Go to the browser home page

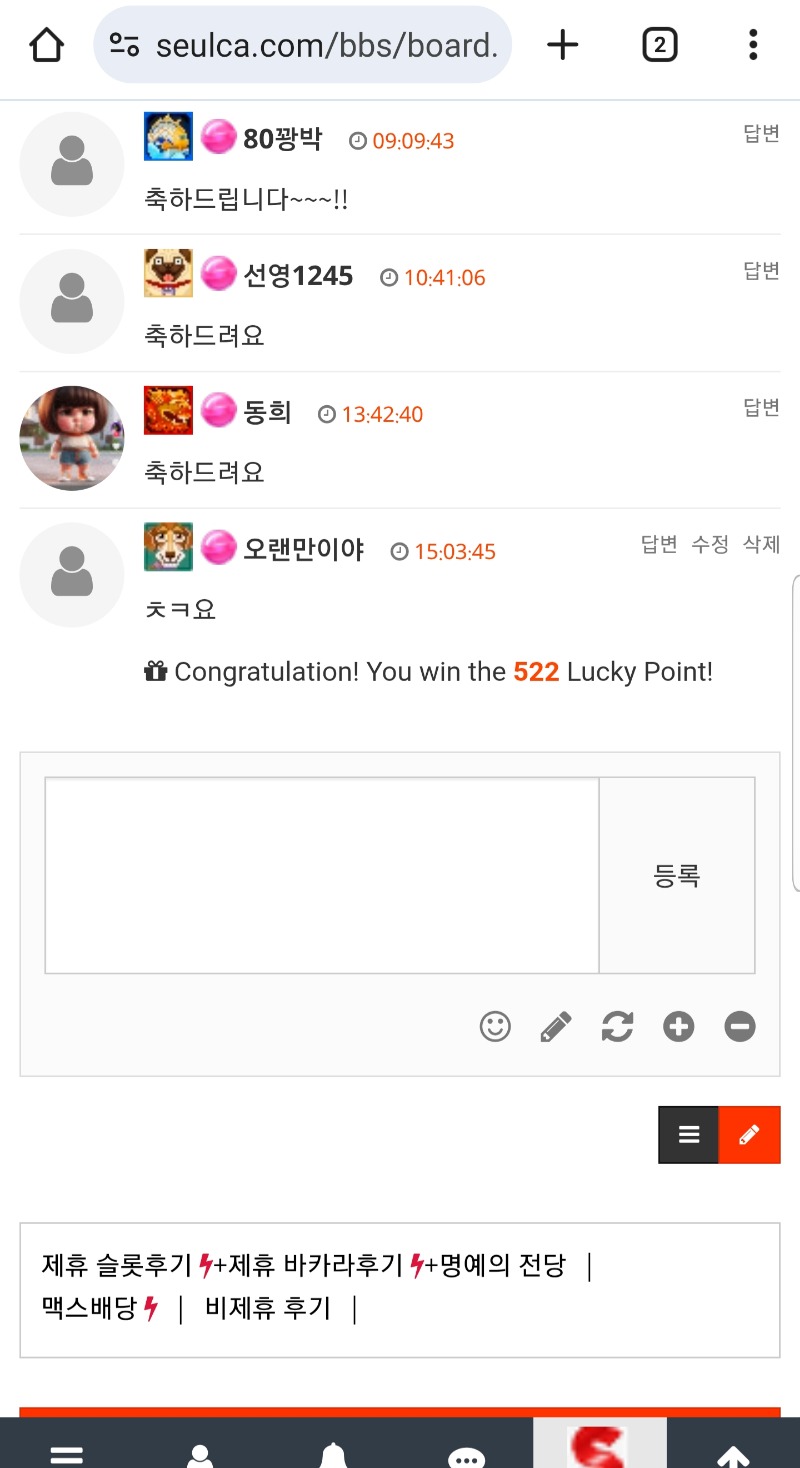46,45
